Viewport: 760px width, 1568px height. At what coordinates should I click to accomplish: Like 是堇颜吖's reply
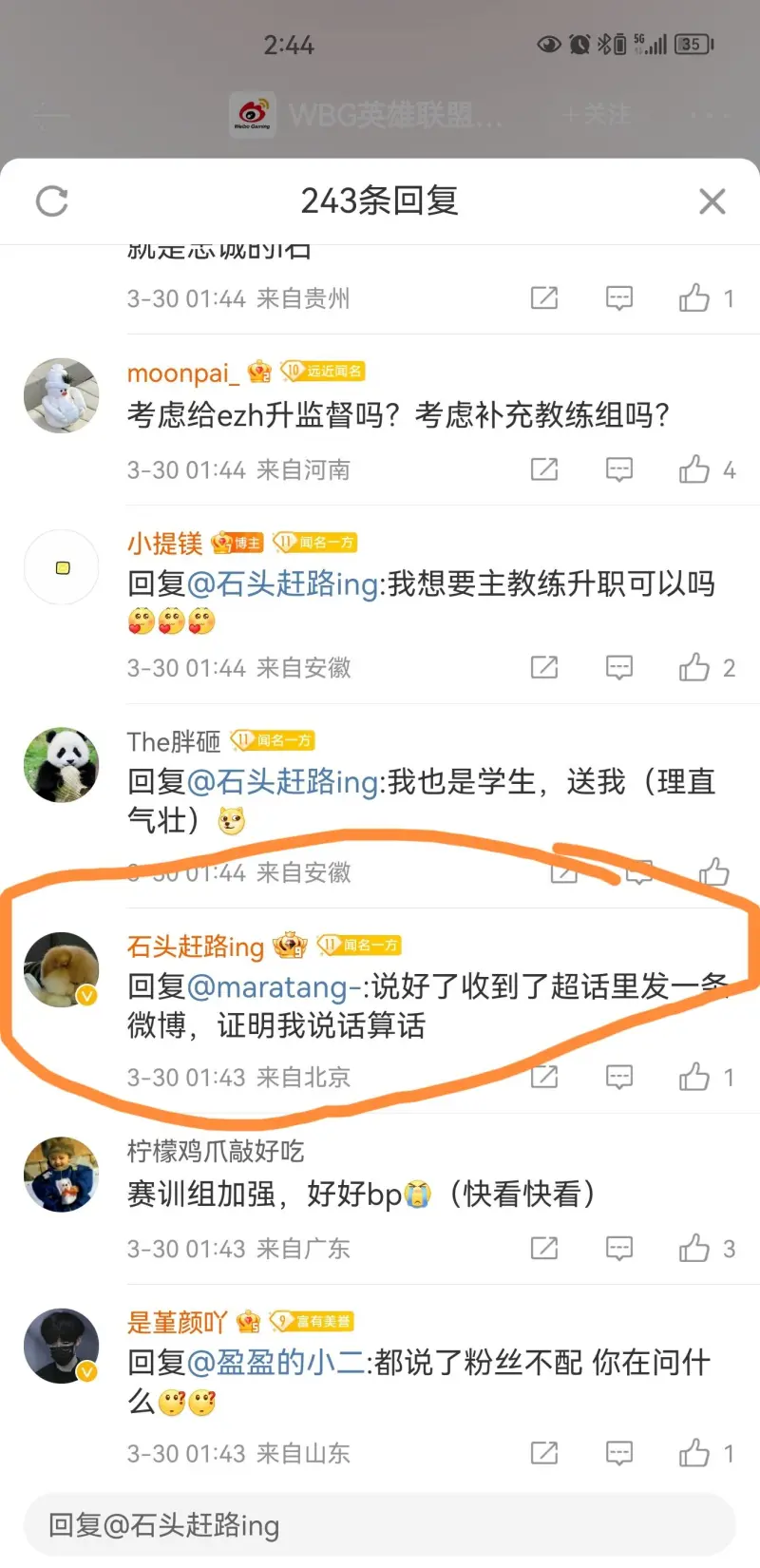tap(694, 1453)
